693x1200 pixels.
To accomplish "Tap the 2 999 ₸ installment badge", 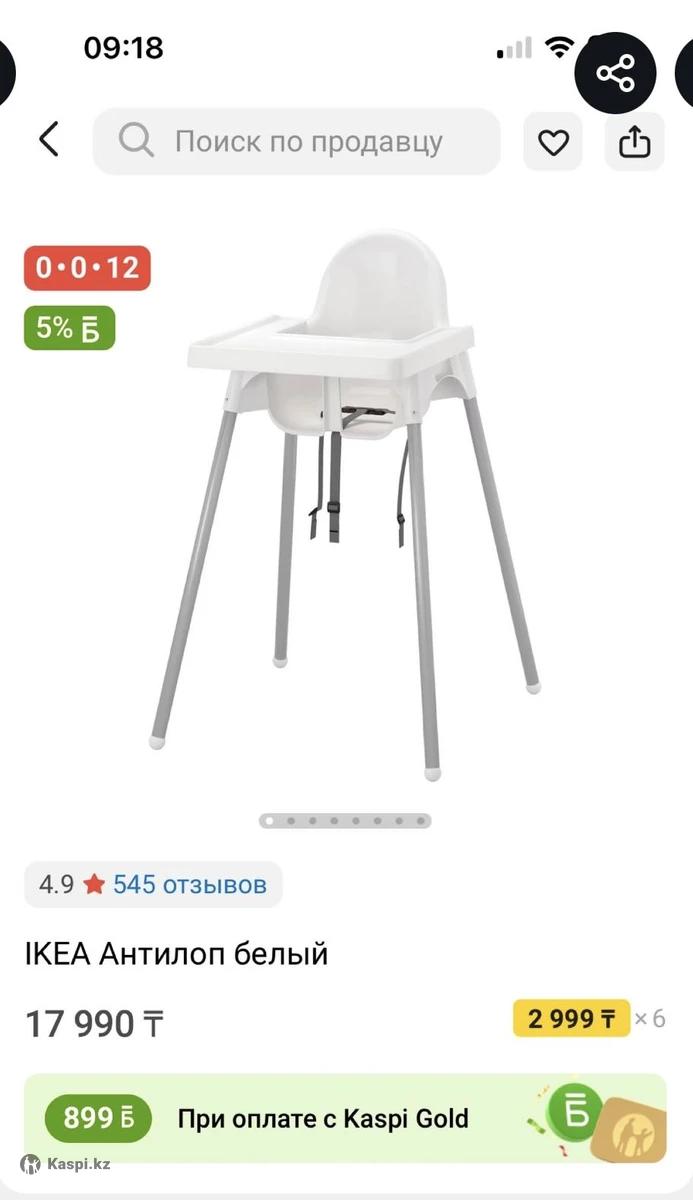I will point(572,1019).
